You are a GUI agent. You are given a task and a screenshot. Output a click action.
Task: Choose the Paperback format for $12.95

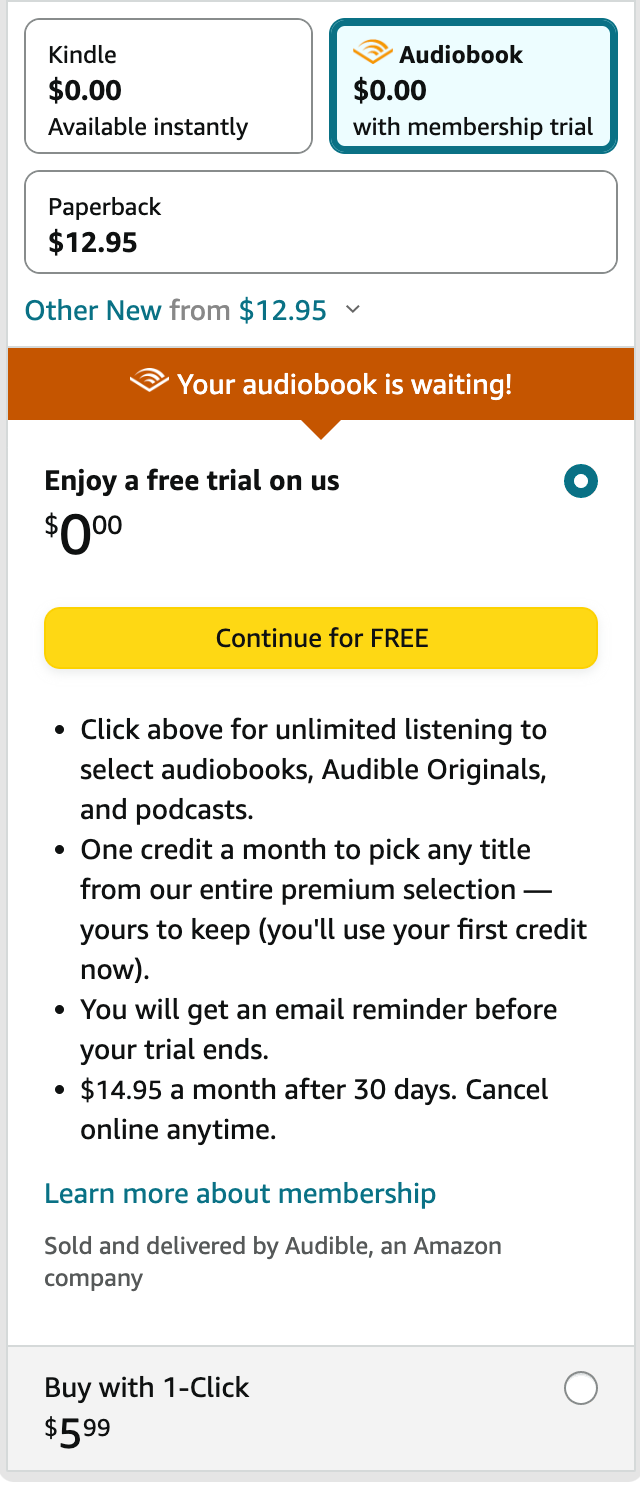click(x=320, y=222)
